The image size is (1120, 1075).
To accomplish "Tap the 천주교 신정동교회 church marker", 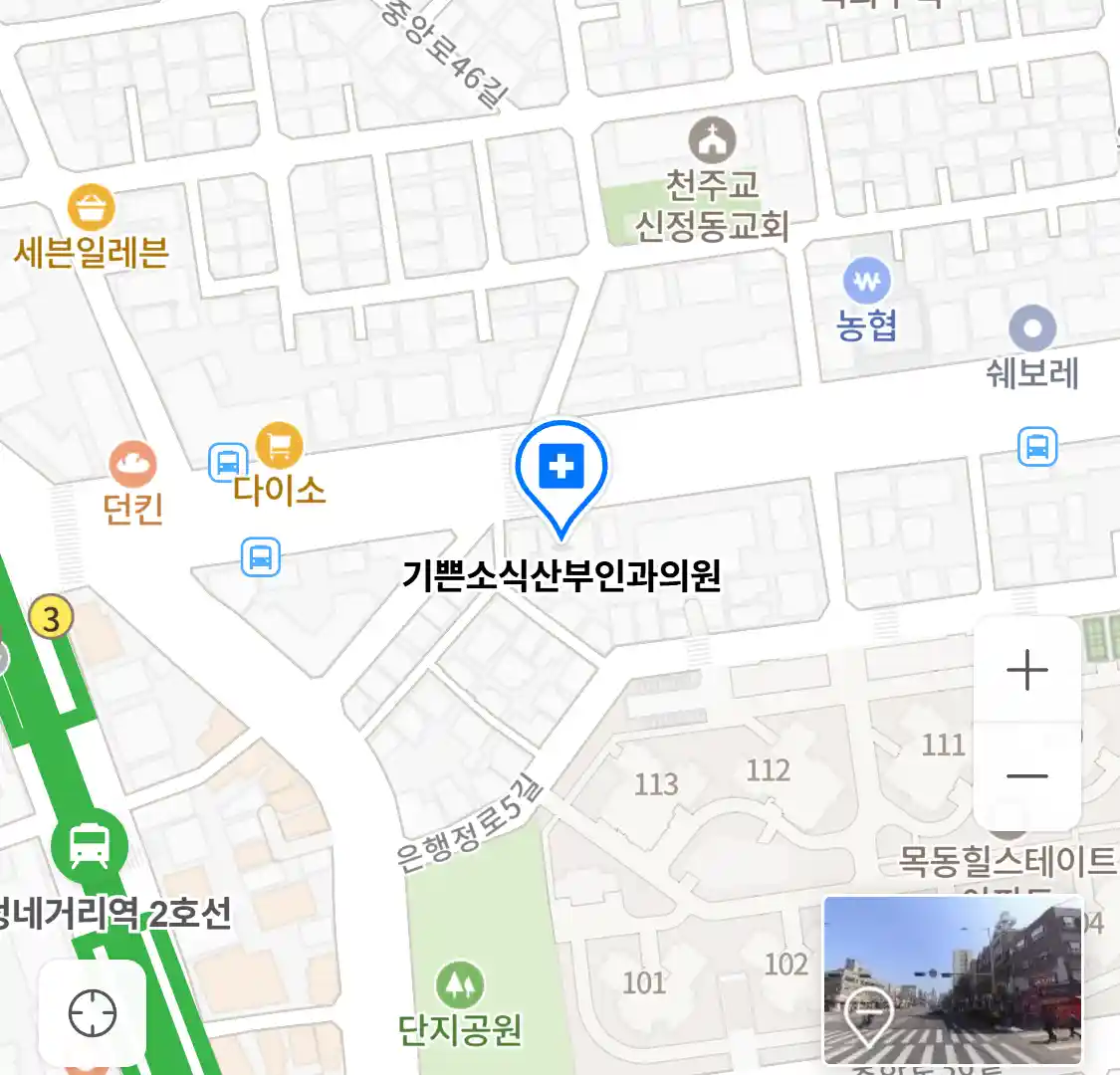I will (x=712, y=141).
